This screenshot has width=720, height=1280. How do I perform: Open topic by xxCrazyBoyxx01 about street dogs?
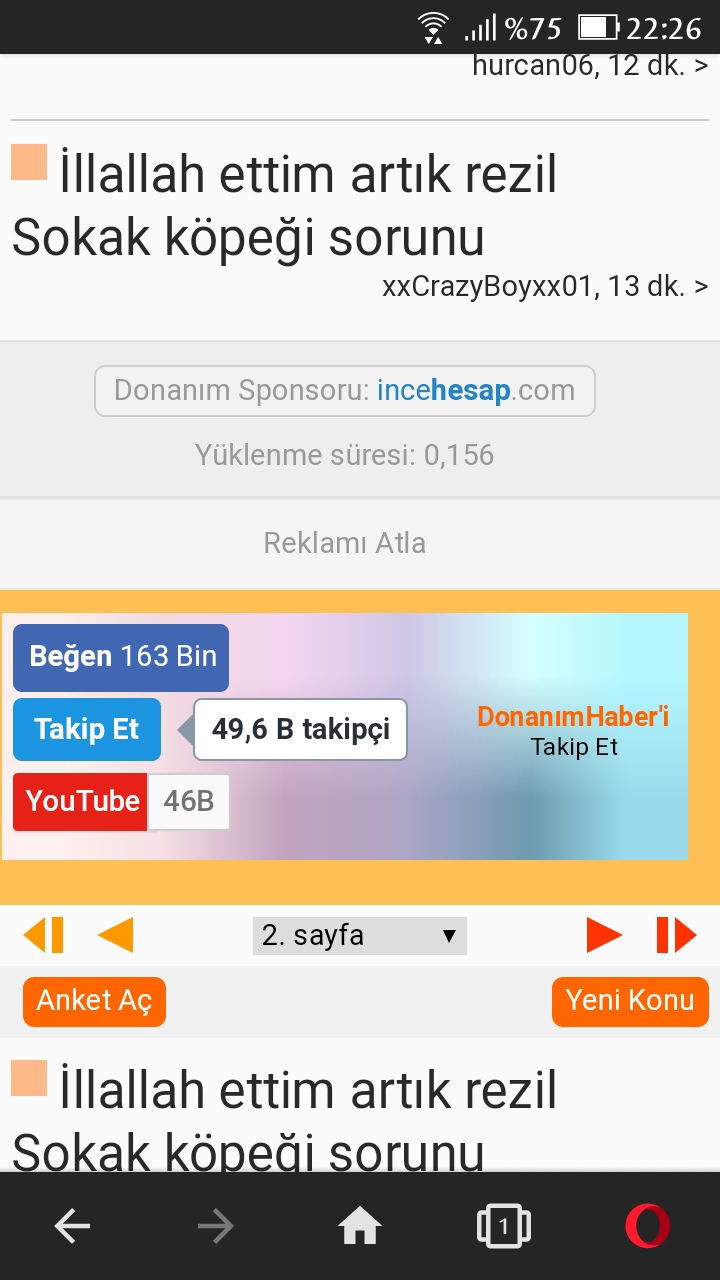(285, 205)
